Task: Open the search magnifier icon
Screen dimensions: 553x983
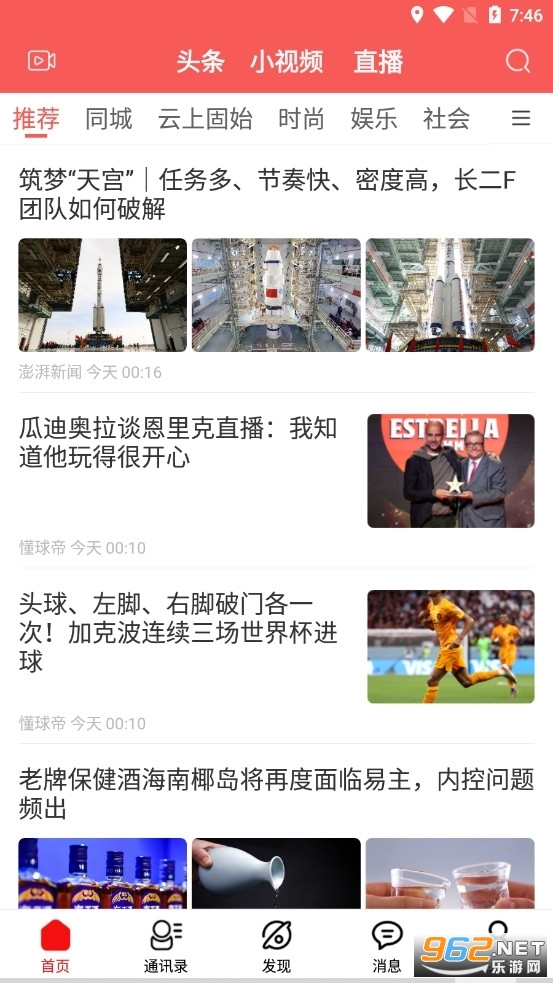Action: pos(518,61)
